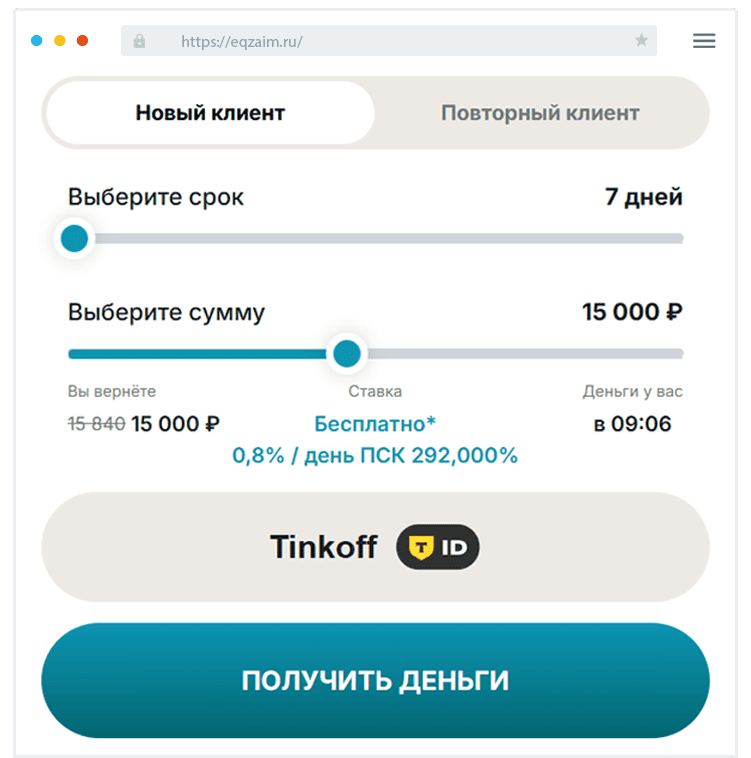The height and width of the screenshot is (758, 751).
Task: Switch to the Повторный клиент tab
Action: [540, 113]
